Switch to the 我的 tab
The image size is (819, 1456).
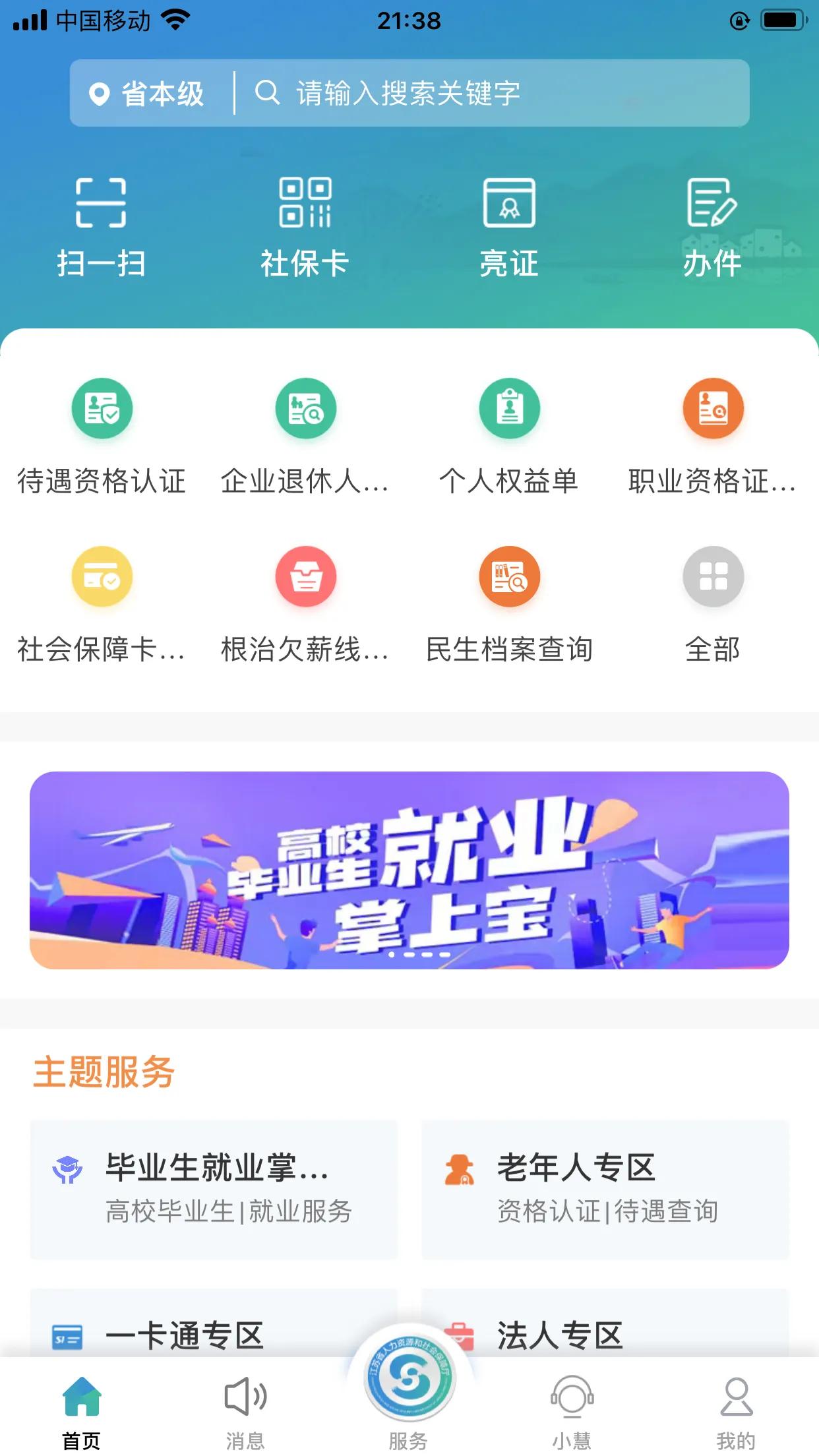(736, 1411)
